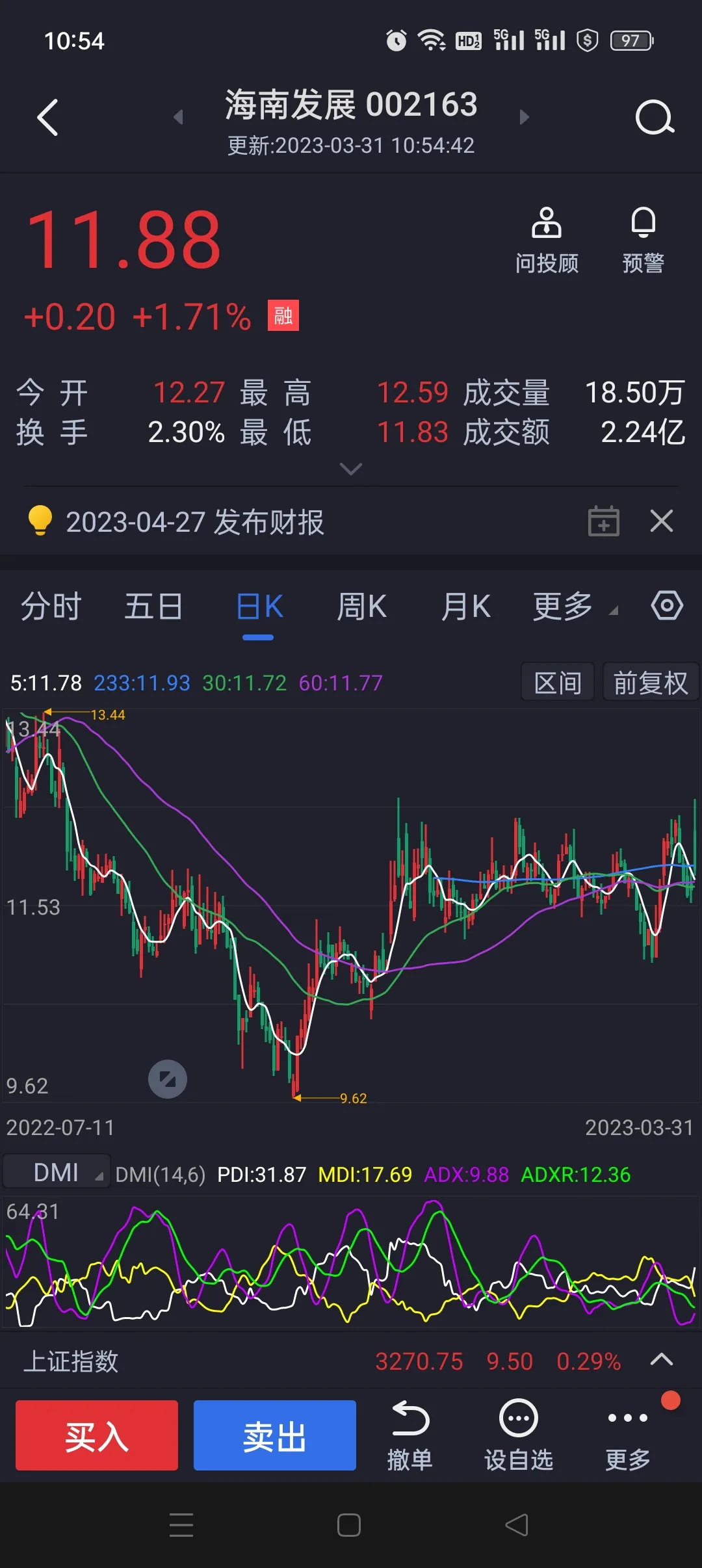Expand more quote details chevron
Viewport: 702px width, 1568px height.
(351, 469)
